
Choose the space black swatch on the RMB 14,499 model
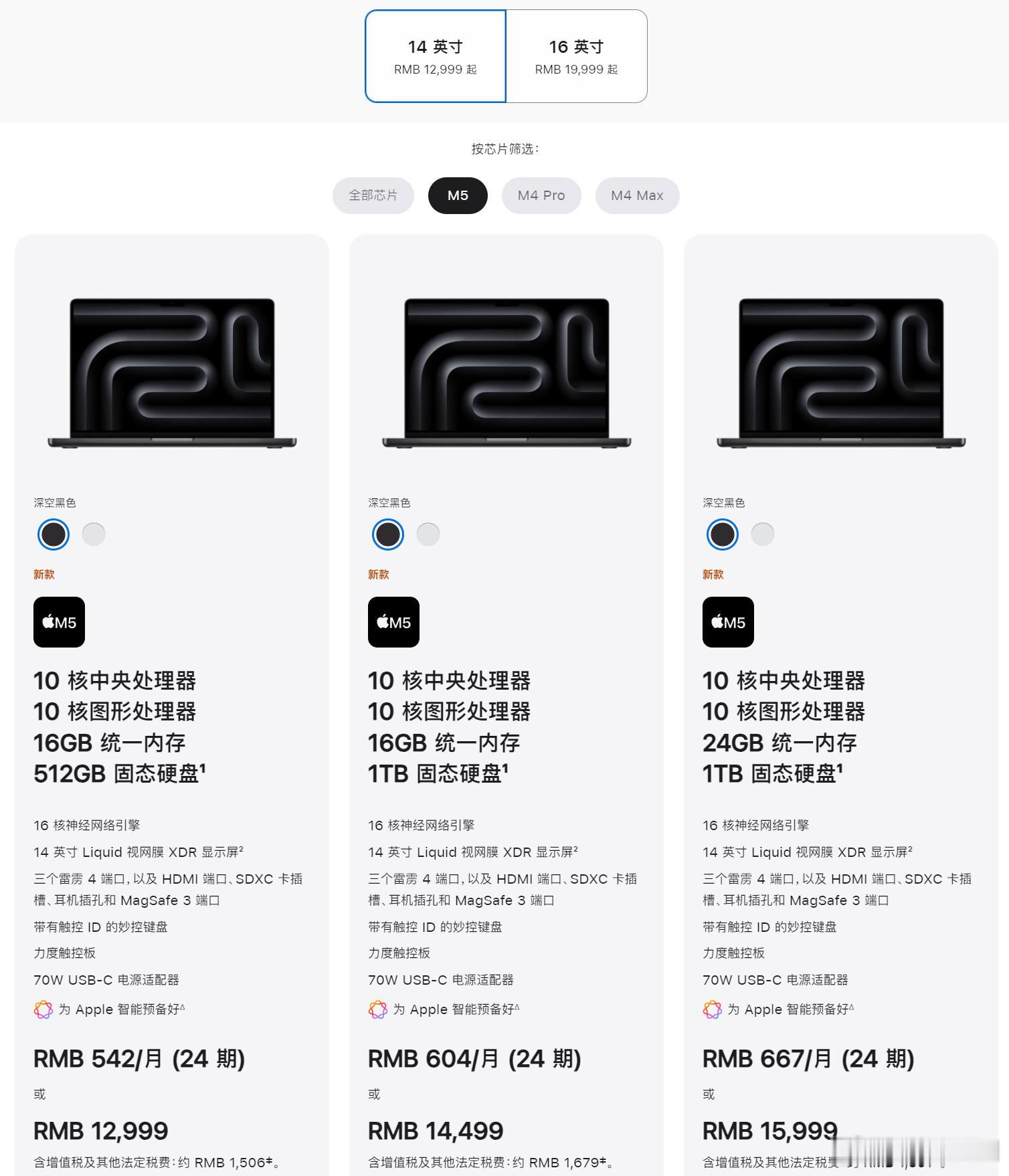tap(388, 534)
